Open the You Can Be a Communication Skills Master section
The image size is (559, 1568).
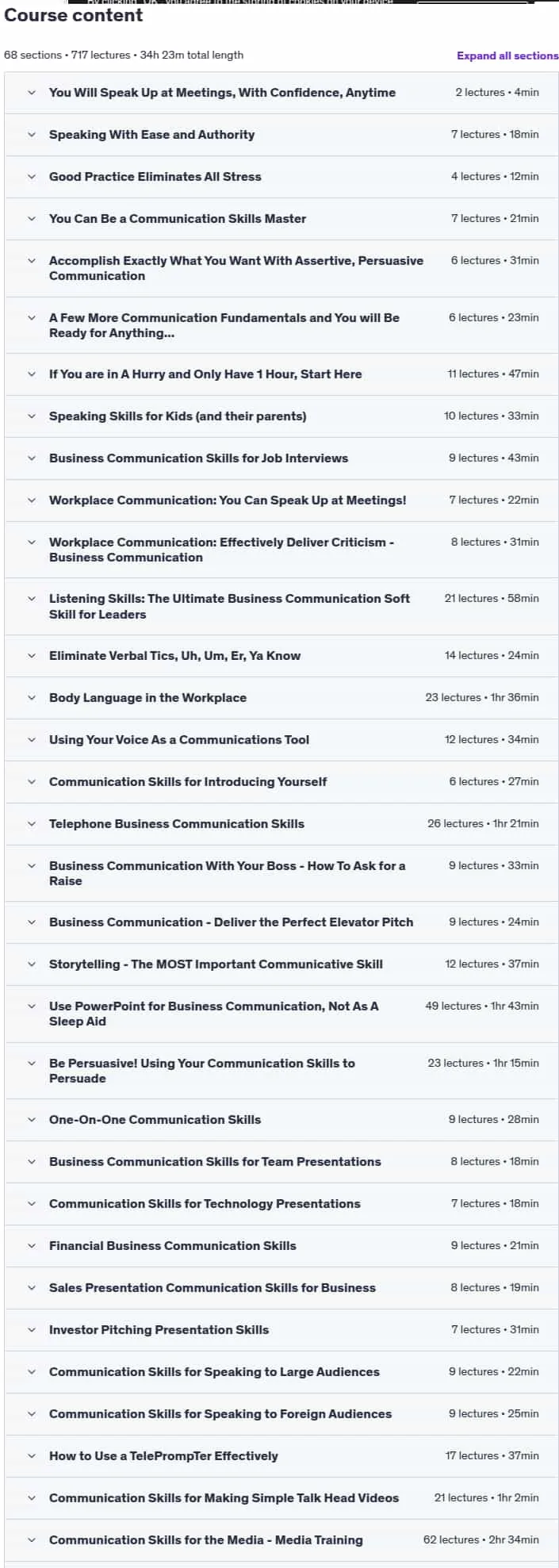(x=281, y=219)
